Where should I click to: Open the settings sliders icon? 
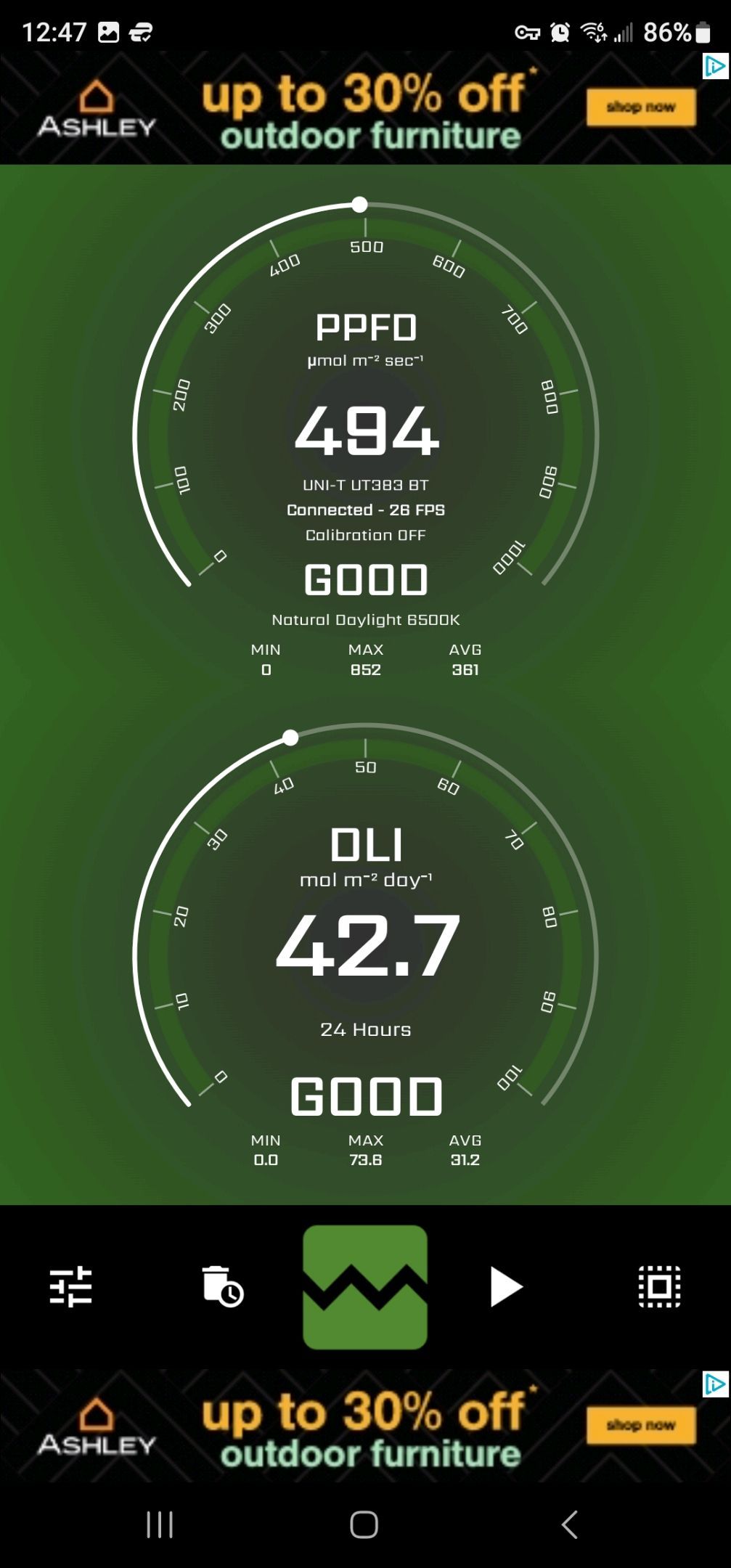click(x=70, y=1286)
